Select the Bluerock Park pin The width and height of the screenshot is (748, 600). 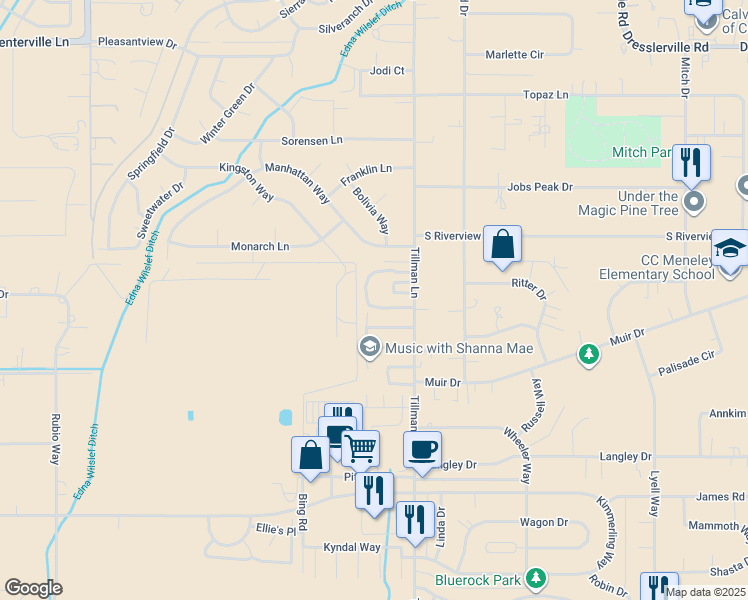click(x=537, y=578)
